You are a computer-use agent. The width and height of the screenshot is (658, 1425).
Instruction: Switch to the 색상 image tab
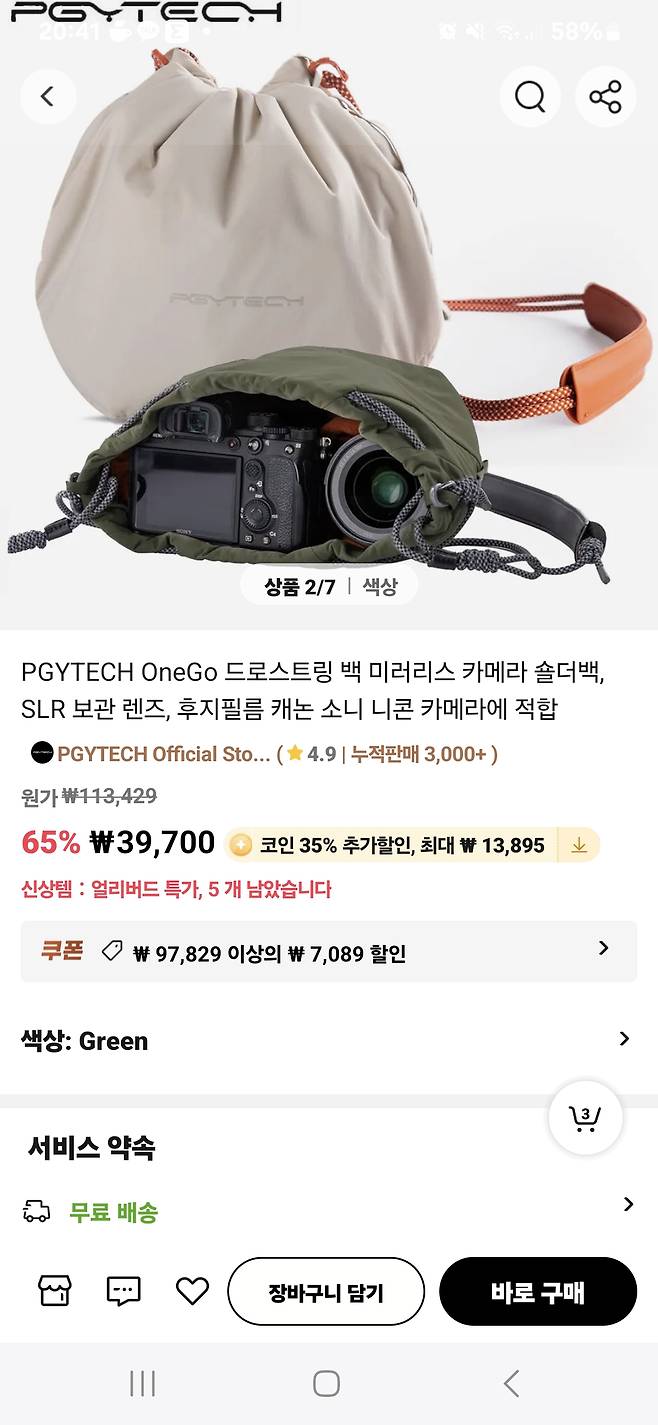tap(379, 587)
